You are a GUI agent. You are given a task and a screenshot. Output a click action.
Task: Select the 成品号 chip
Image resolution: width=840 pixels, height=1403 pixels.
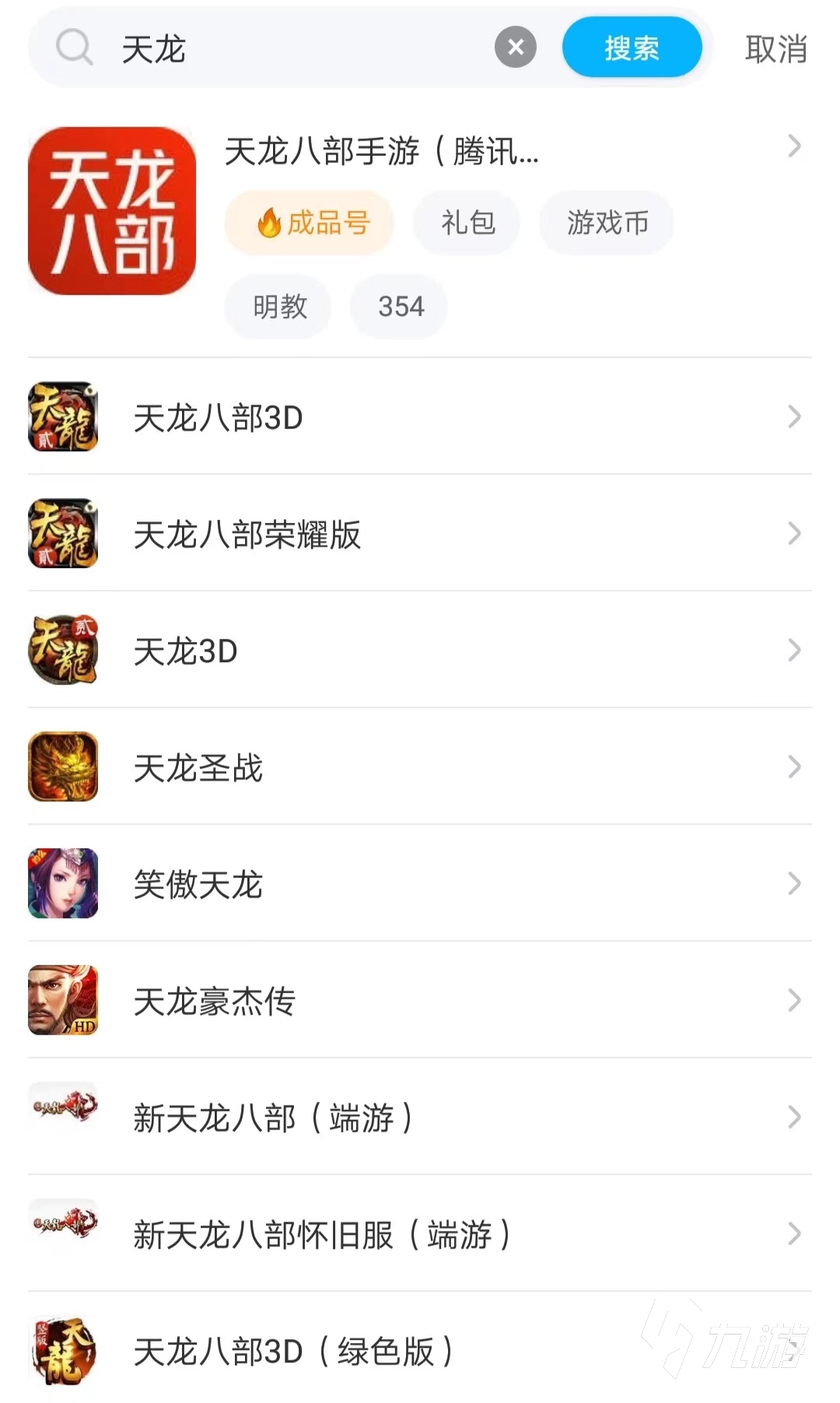[310, 223]
